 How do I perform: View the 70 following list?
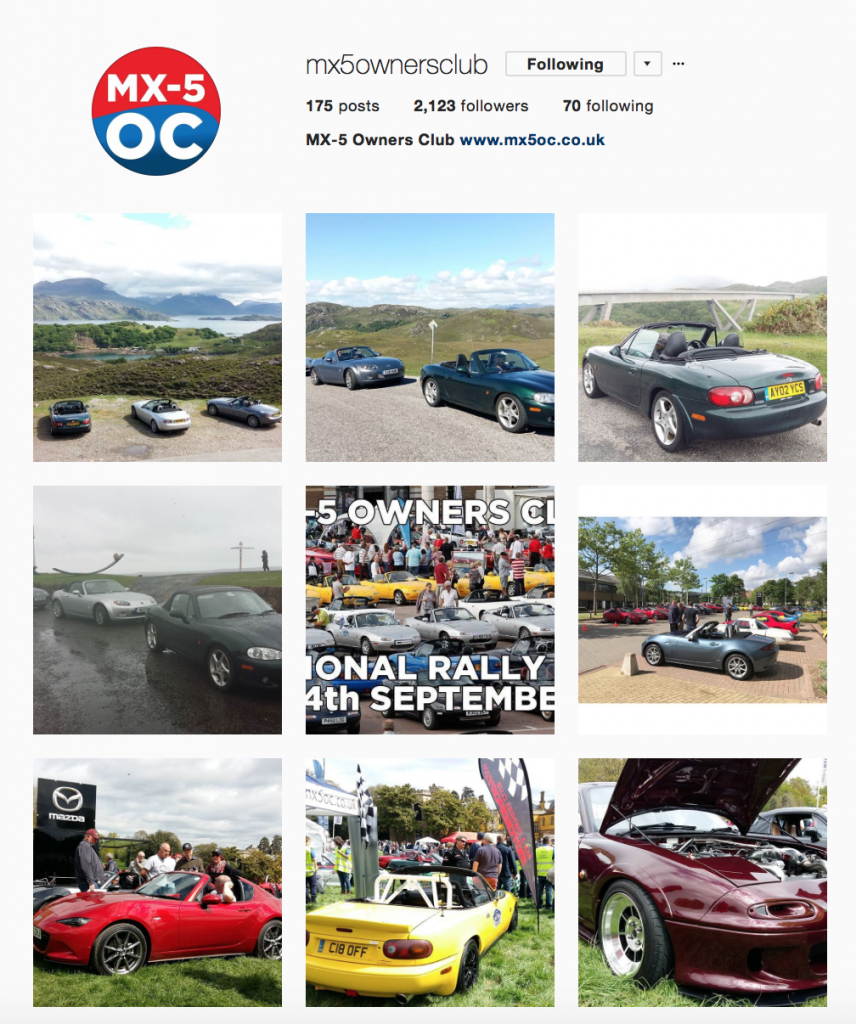coord(607,106)
